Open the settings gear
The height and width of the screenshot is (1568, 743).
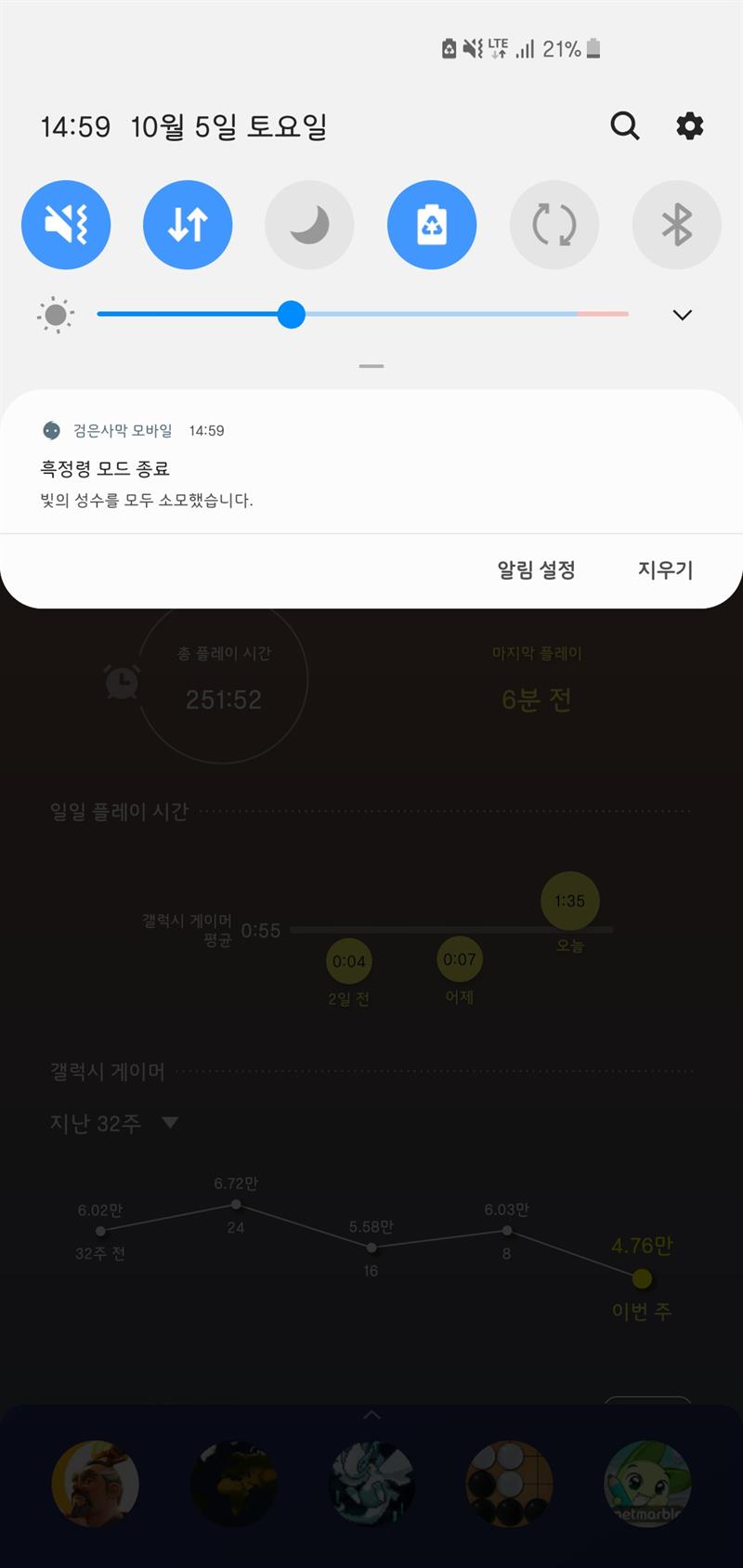coord(689,125)
